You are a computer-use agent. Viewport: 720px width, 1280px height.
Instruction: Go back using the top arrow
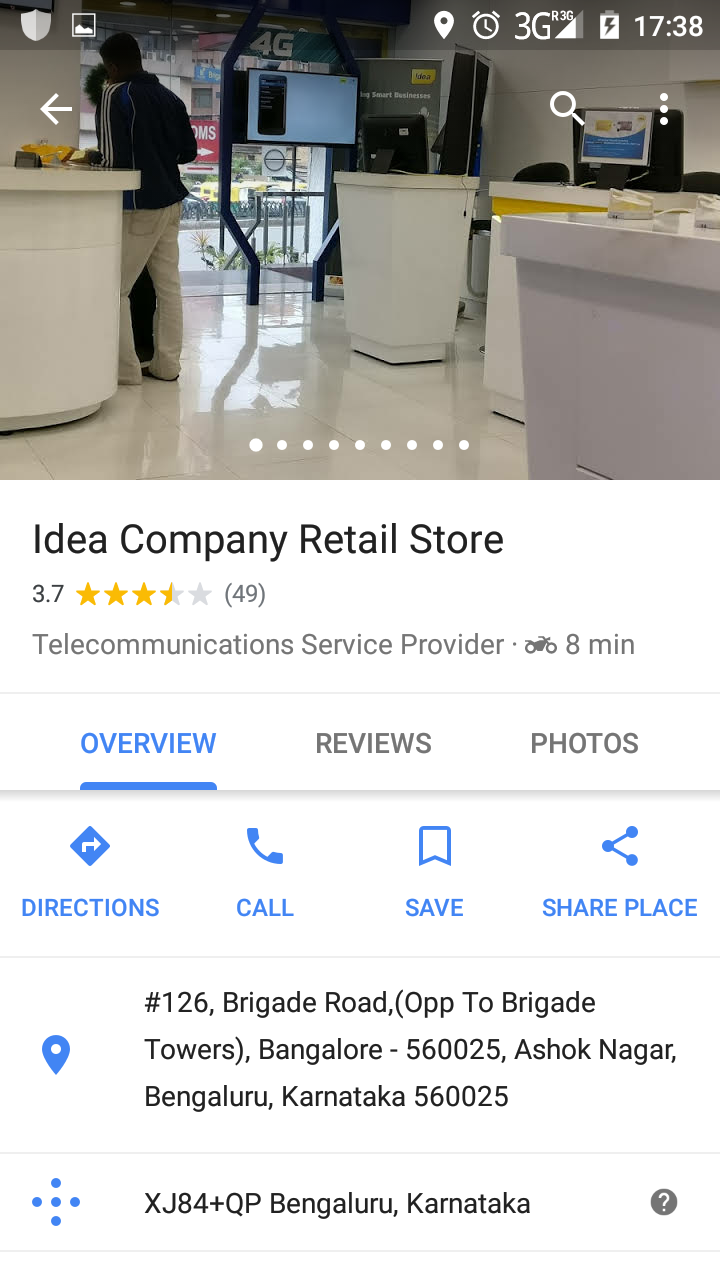click(56, 109)
